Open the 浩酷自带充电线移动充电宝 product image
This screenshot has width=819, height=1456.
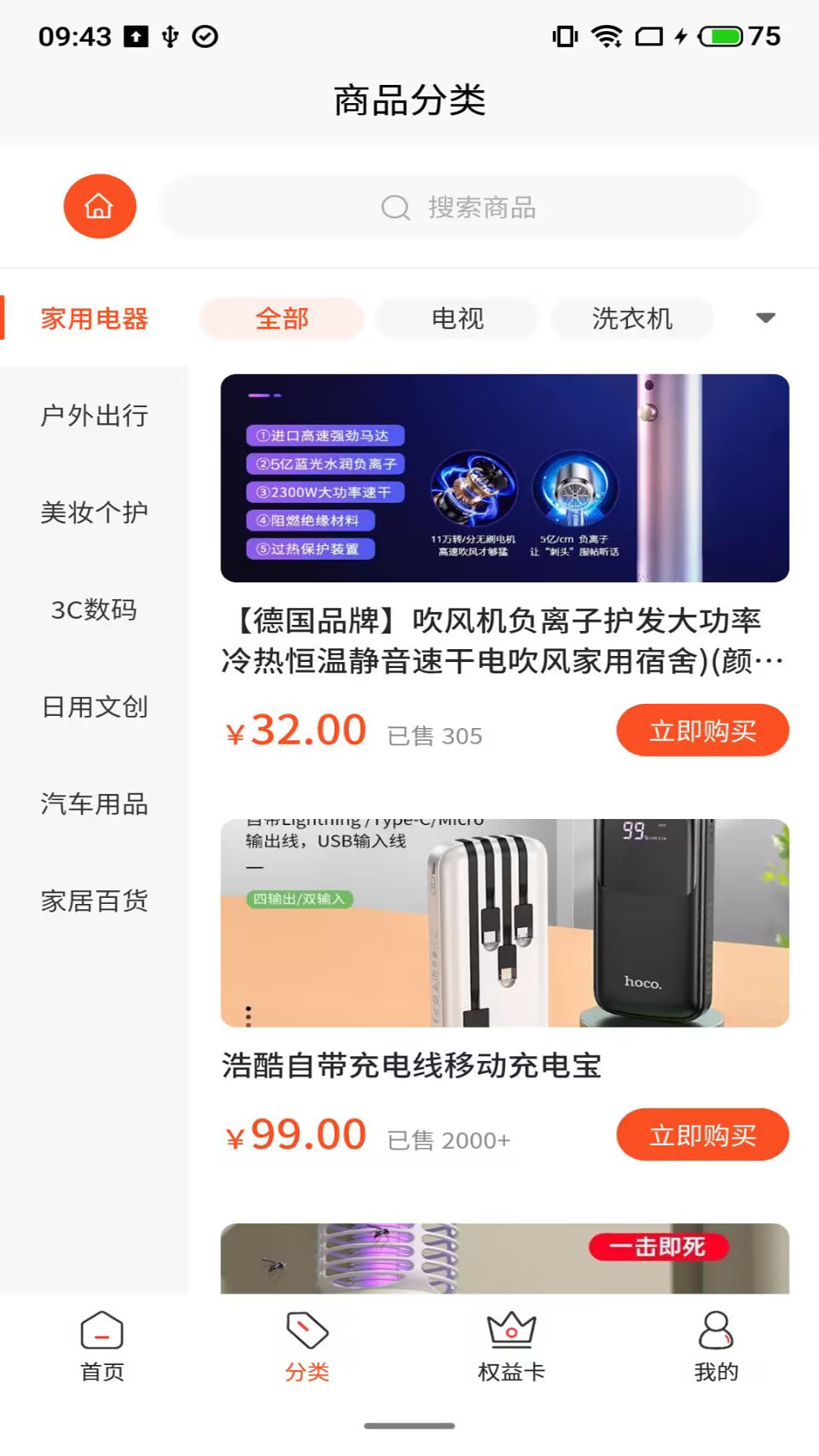click(x=504, y=923)
